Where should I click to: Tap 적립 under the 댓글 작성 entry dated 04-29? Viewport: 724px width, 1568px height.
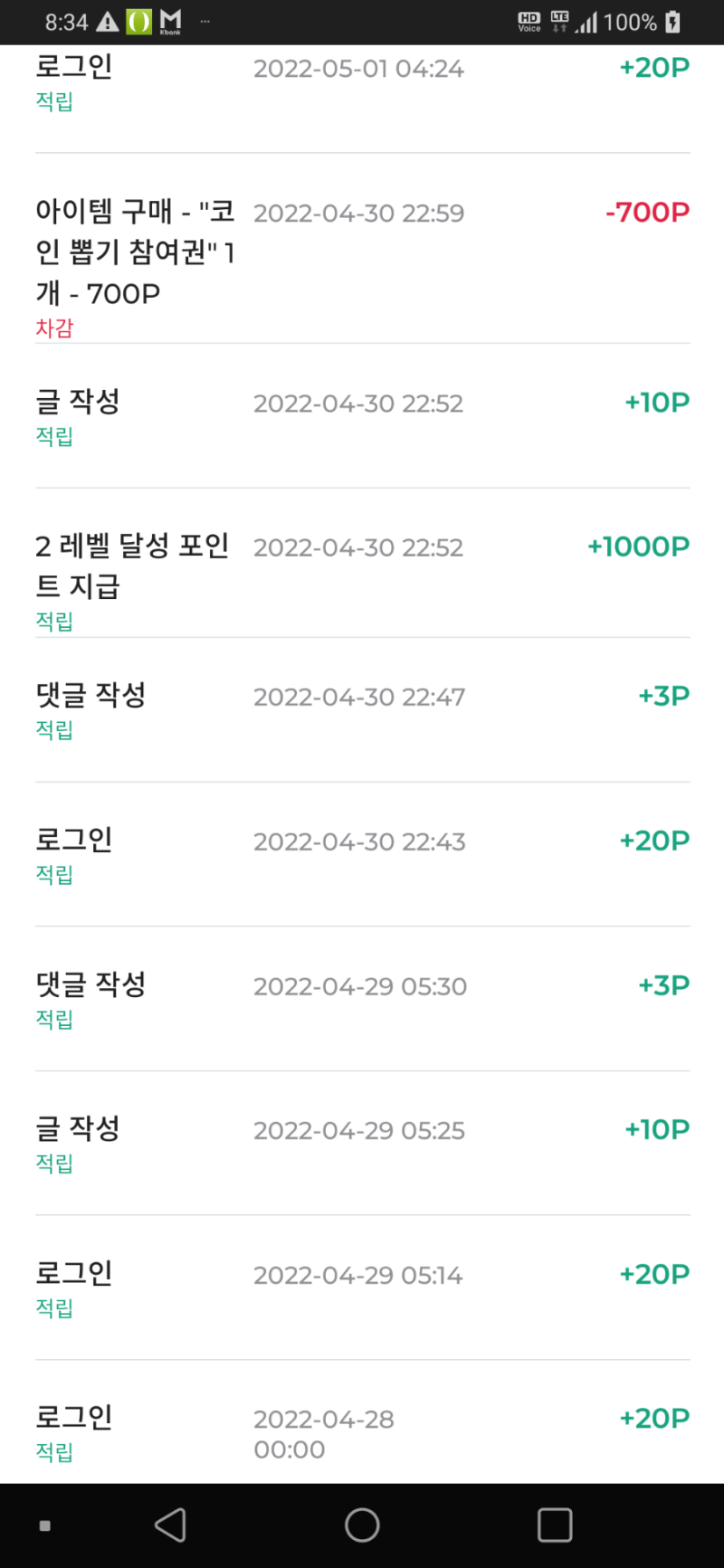point(54,1020)
